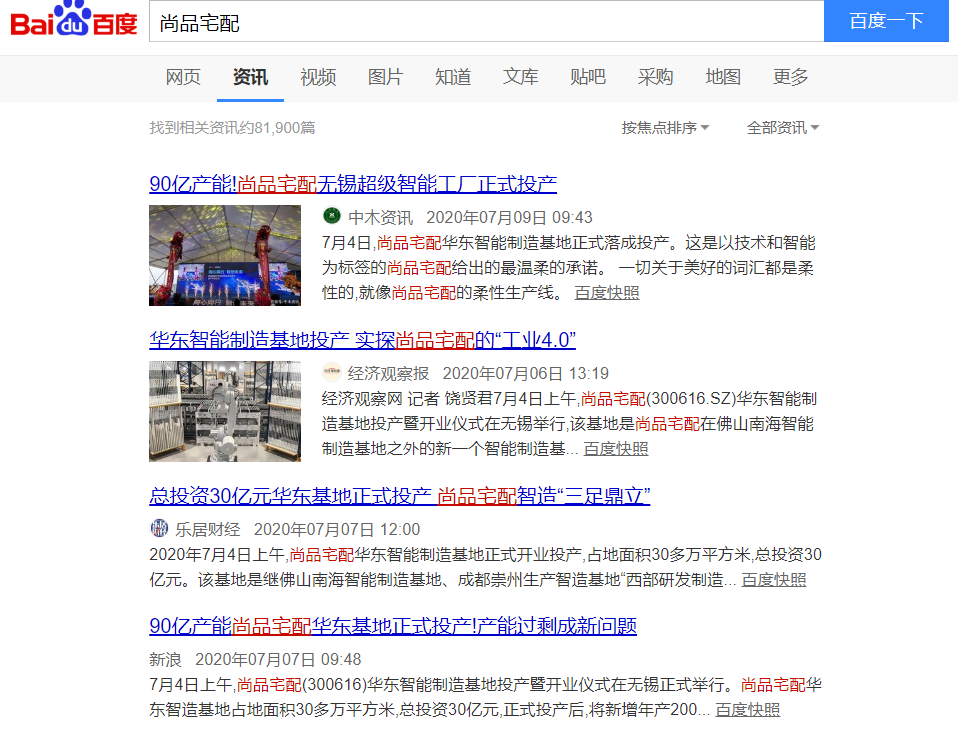Open 百度快照 for the 乐居财经 result
This screenshot has height=739, width=958.
pos(773,580)
